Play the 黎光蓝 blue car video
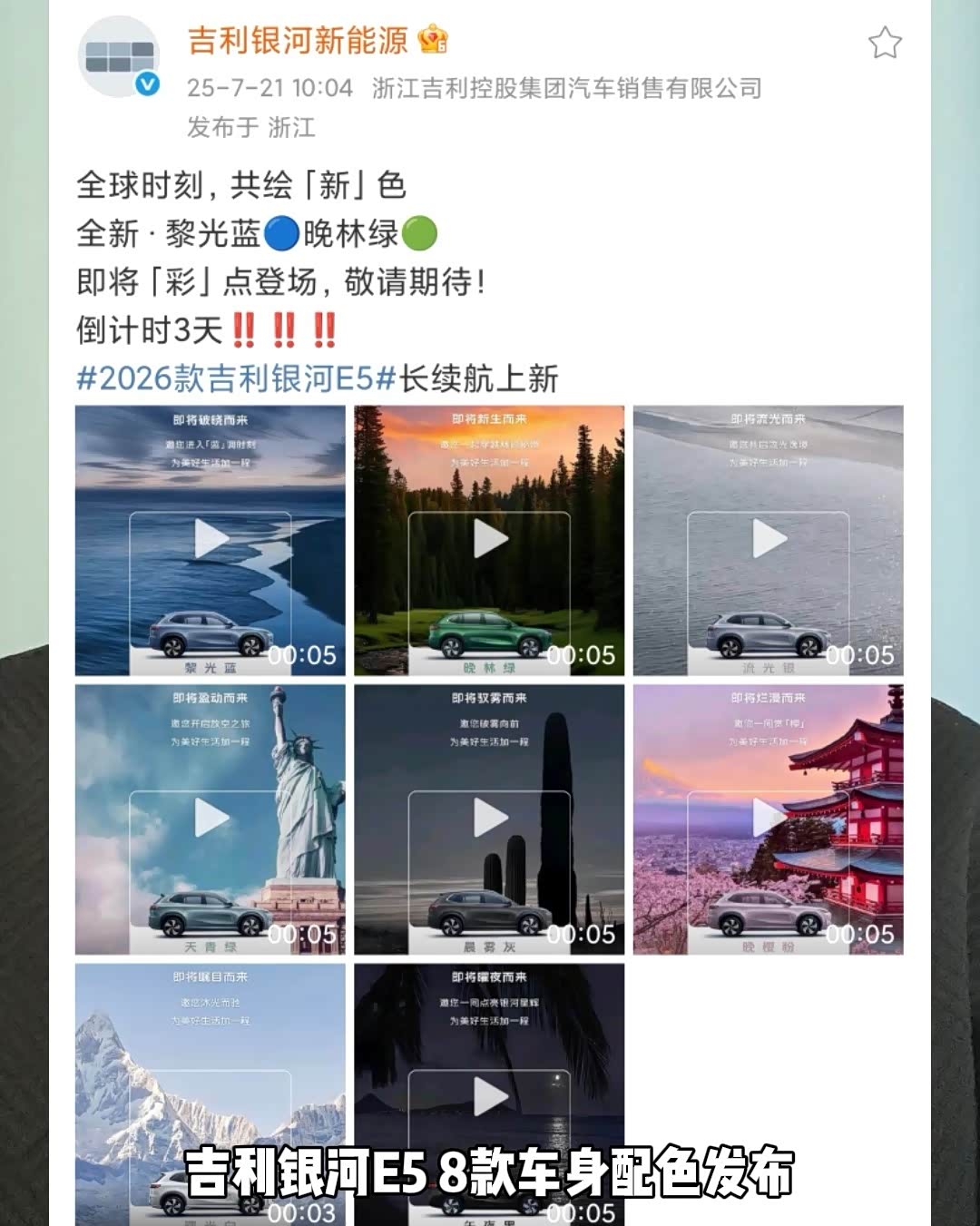Screen dimensions: 980x1226 pyautogui.click(x=211, y=540)
